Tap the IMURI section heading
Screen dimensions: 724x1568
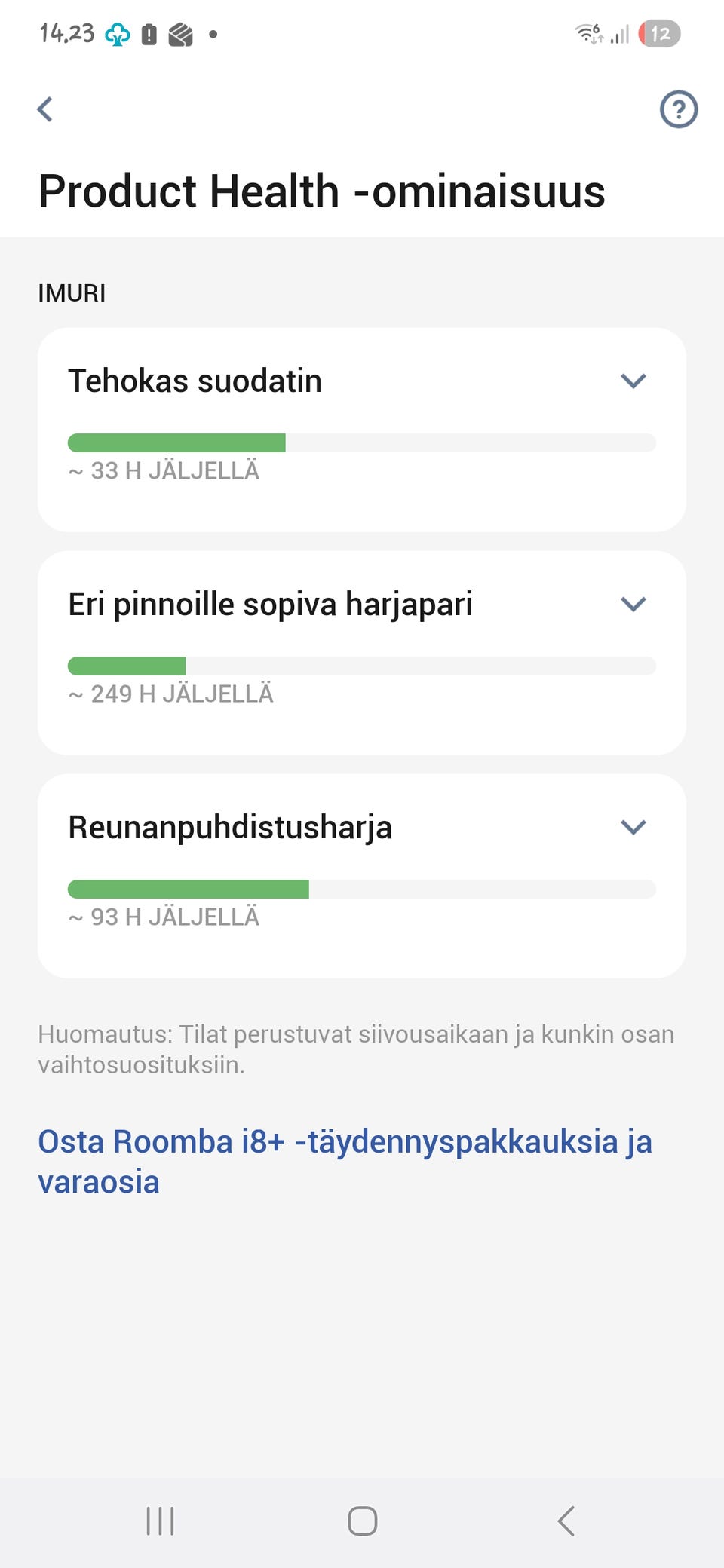coord(72,292)
